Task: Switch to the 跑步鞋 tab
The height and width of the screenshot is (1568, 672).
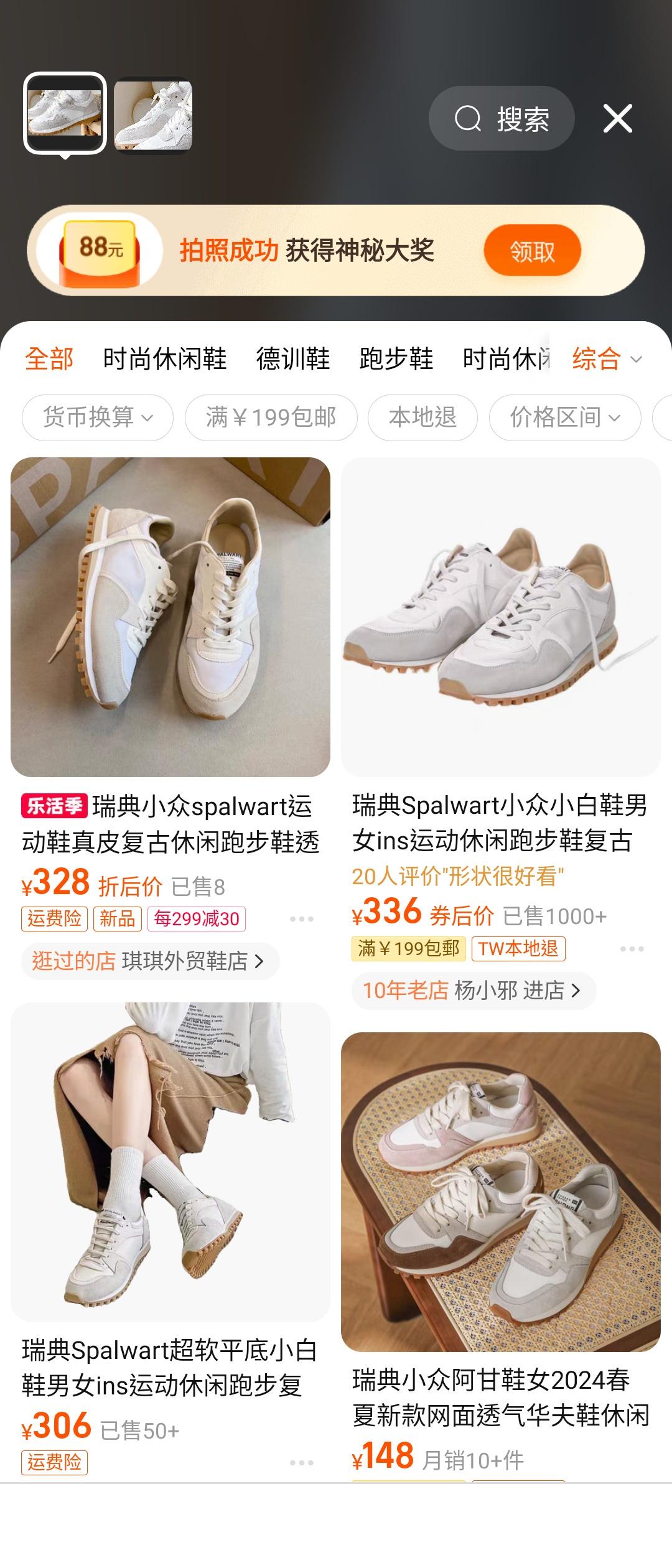Action: (x=396, y=359)
